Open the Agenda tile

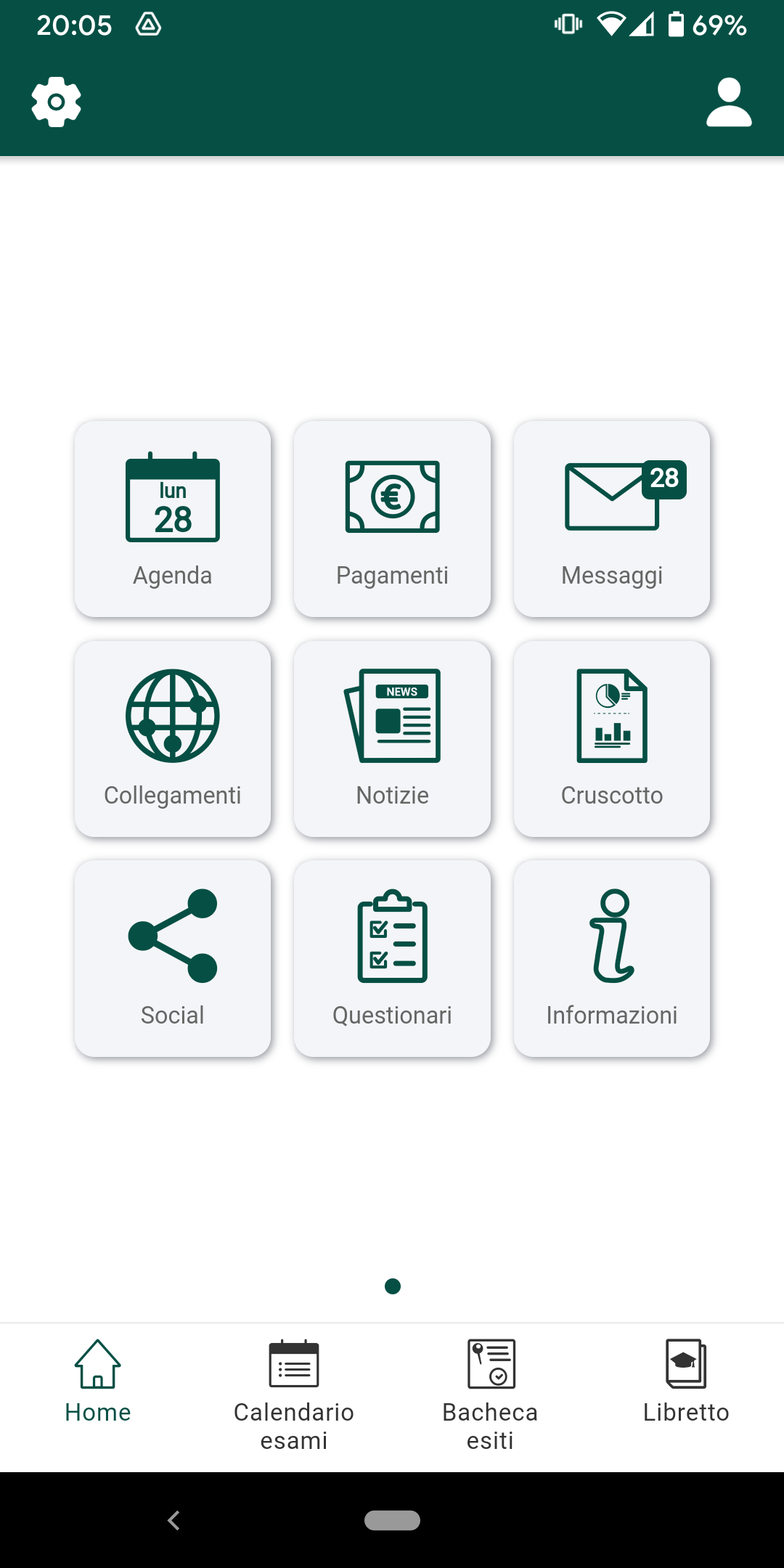click(173, 519)
